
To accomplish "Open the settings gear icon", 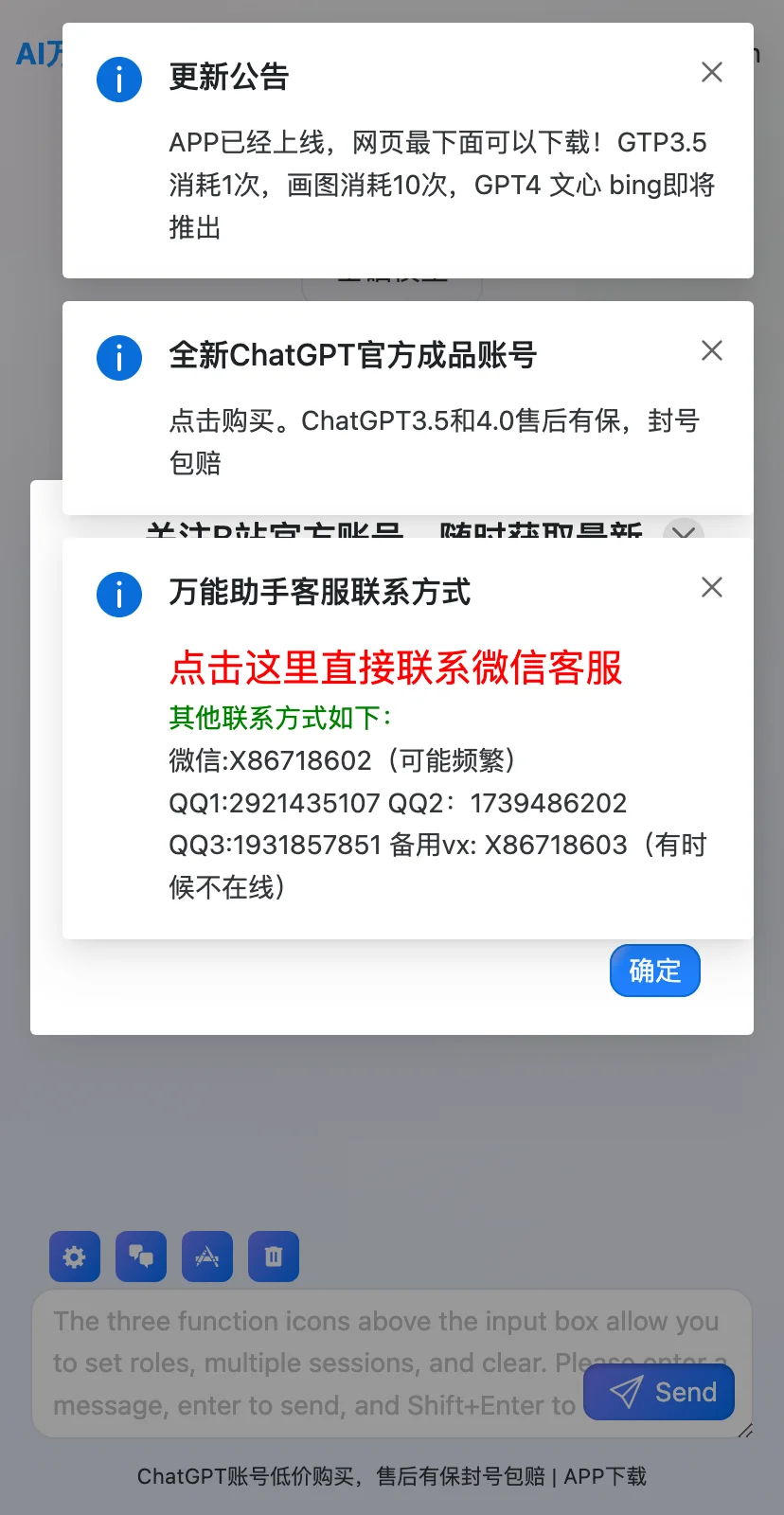I will pos(75,1257).
